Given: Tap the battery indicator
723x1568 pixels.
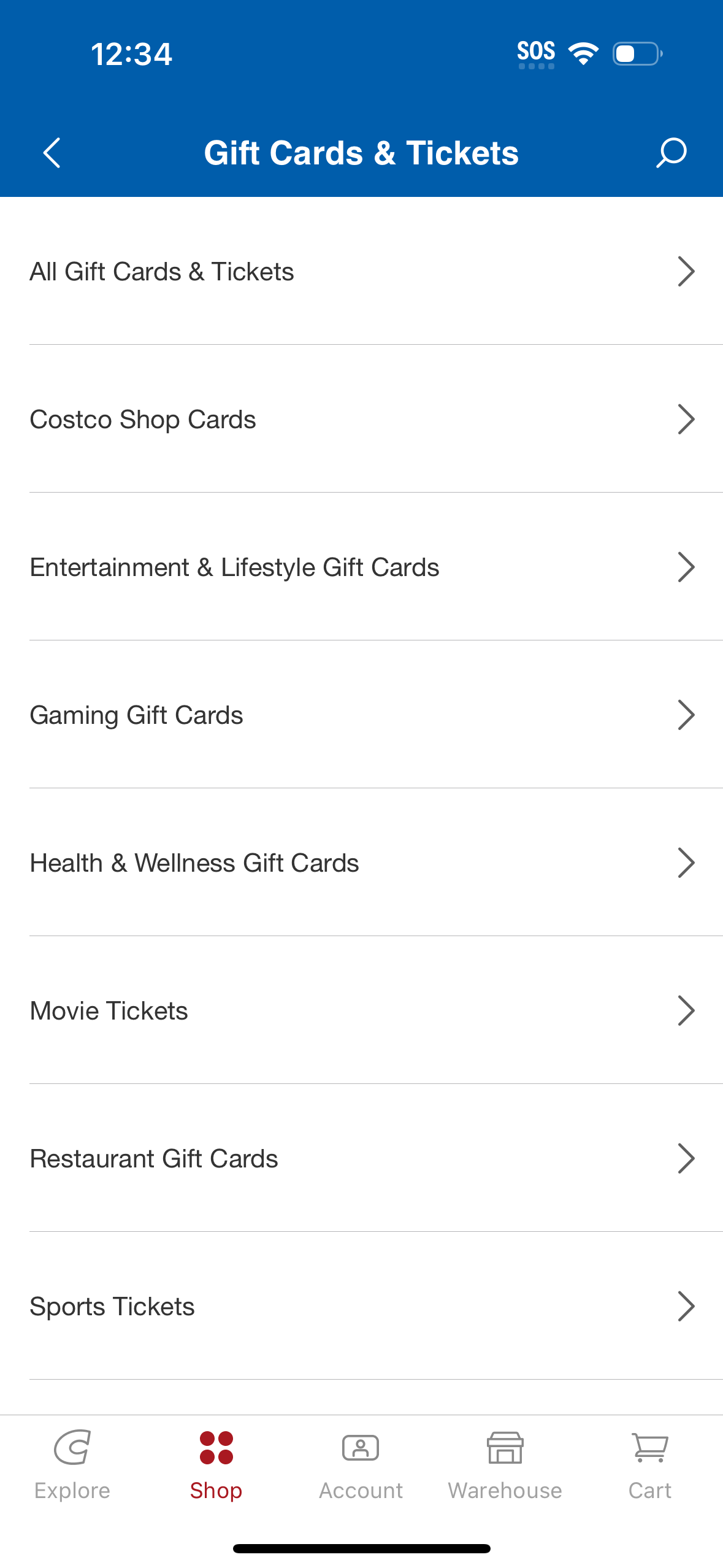Looking at the screenshot, I should 635,54.
